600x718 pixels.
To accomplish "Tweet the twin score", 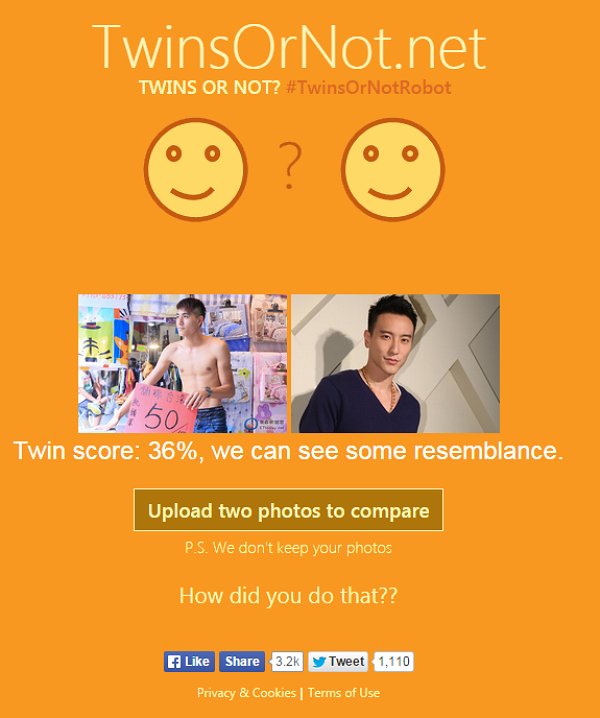I will coord(338,661).
